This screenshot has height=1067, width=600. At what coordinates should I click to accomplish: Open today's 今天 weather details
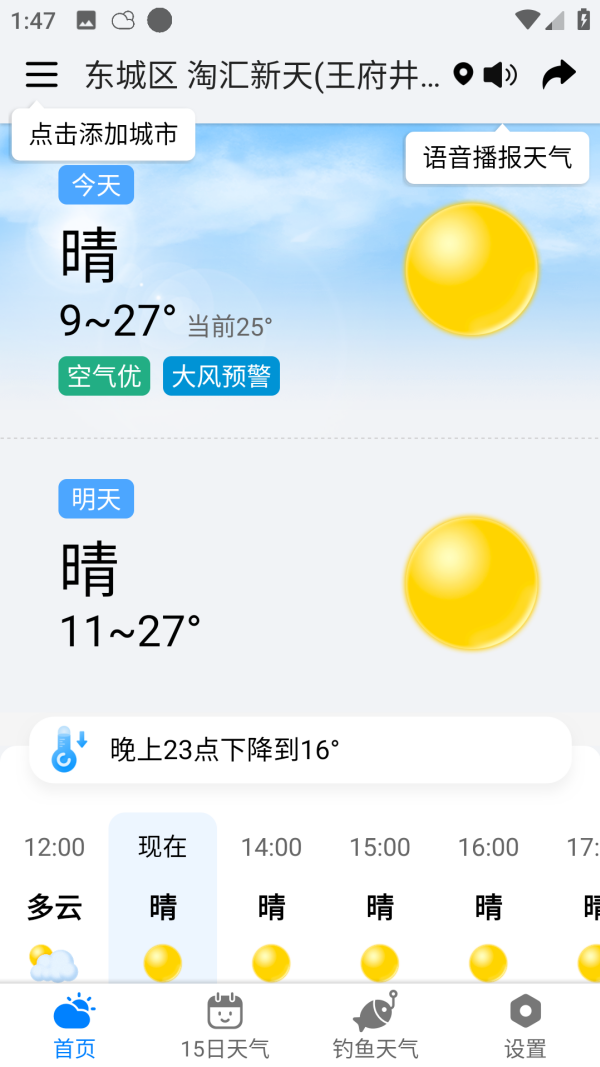coord(96,185)
